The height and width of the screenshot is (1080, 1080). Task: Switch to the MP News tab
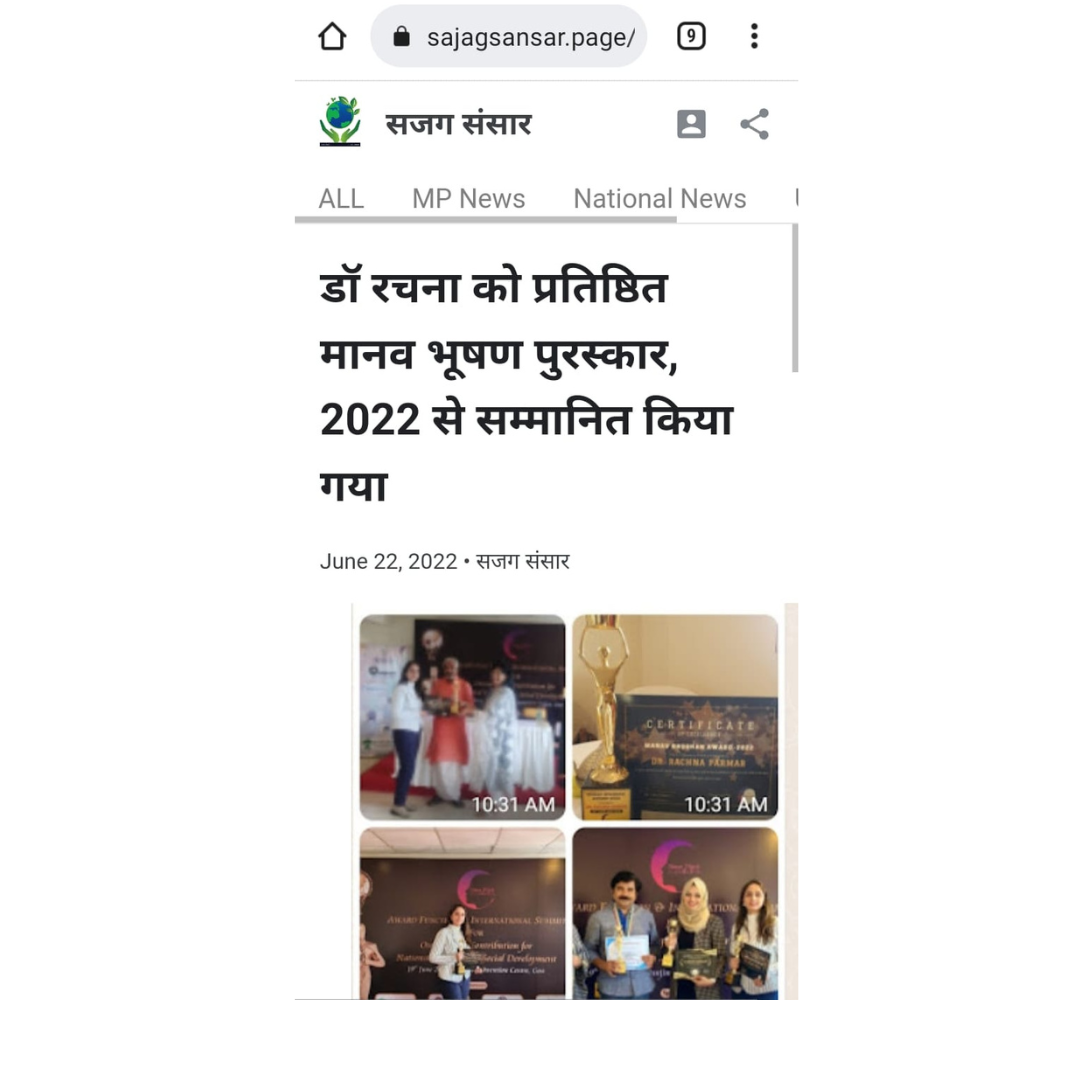(x=468, y=199)
